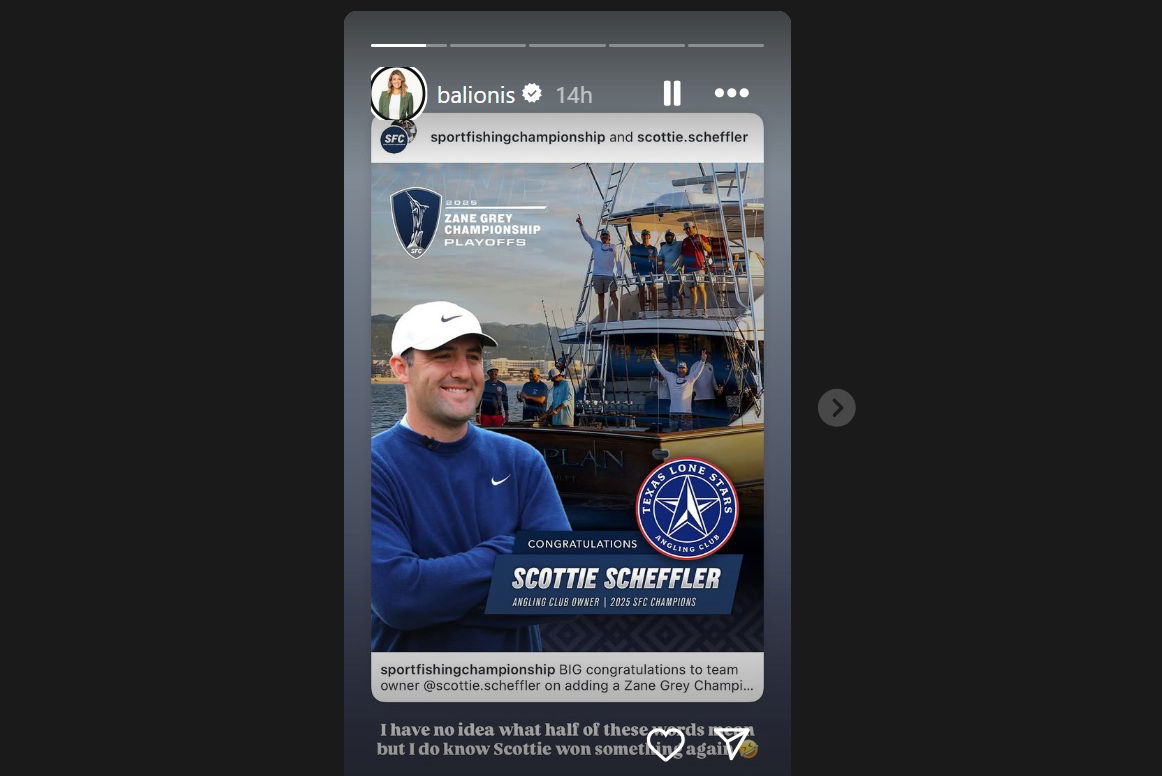The image size is (1162, 776).
Task: Open the reshared sportfishingchampionship post
Action: (567, 407)
